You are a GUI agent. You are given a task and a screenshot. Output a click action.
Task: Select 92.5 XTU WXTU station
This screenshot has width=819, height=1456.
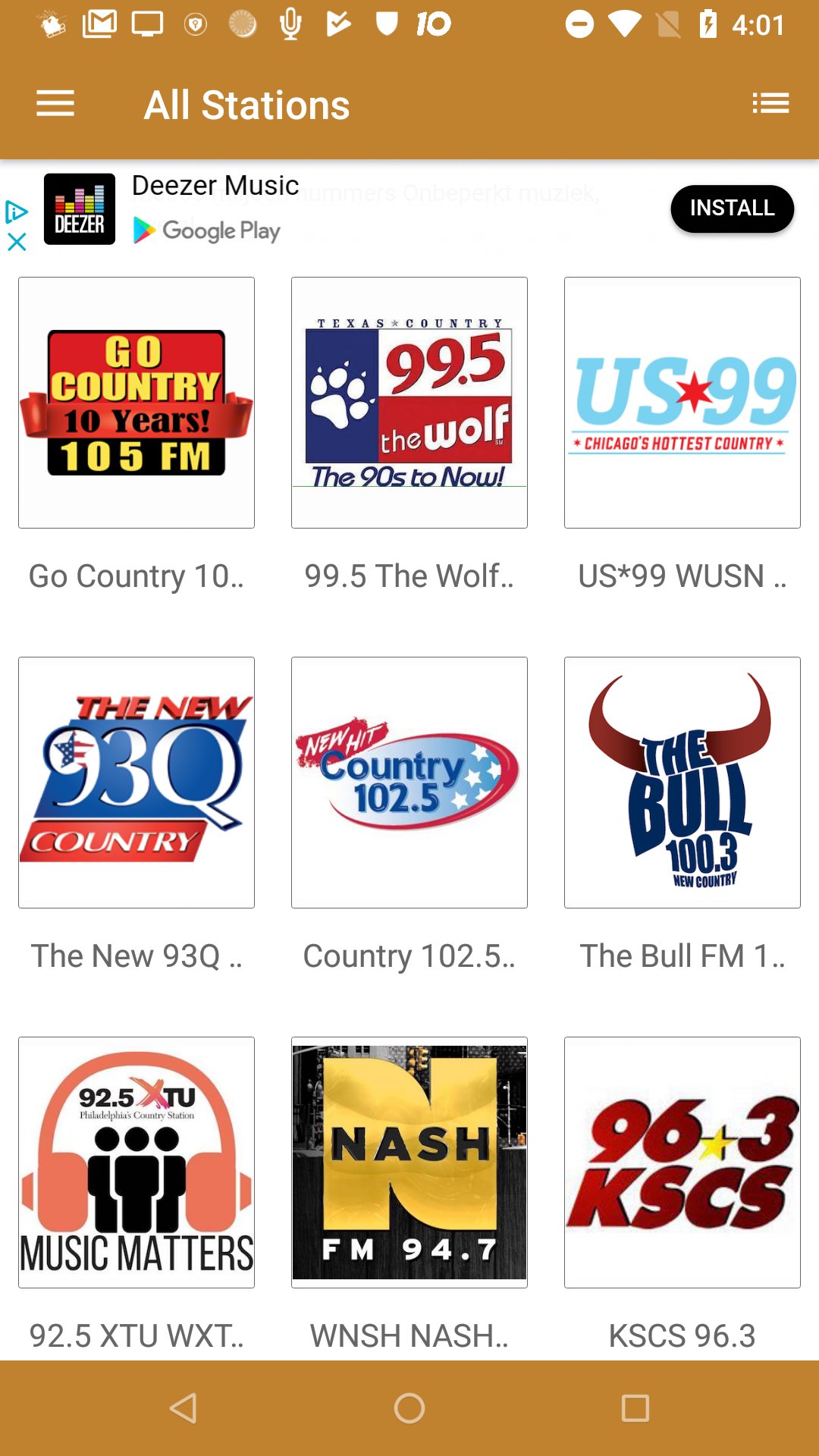click(136, 1163)
